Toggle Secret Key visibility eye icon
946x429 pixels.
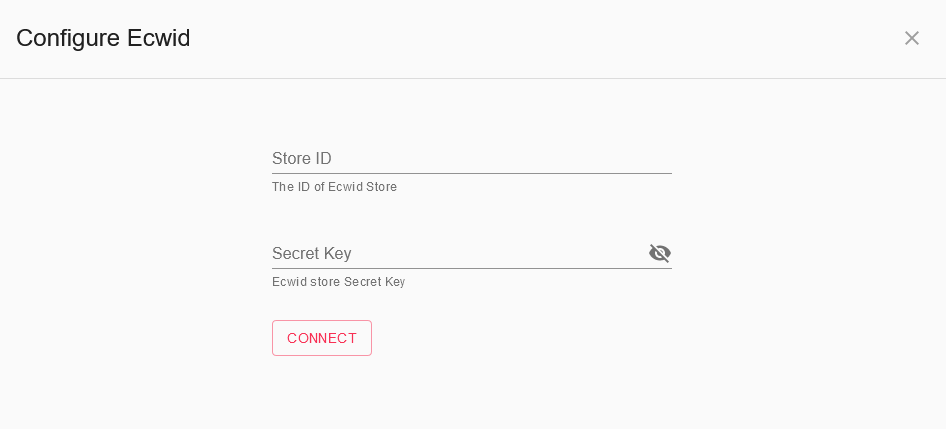pos(659,253)
